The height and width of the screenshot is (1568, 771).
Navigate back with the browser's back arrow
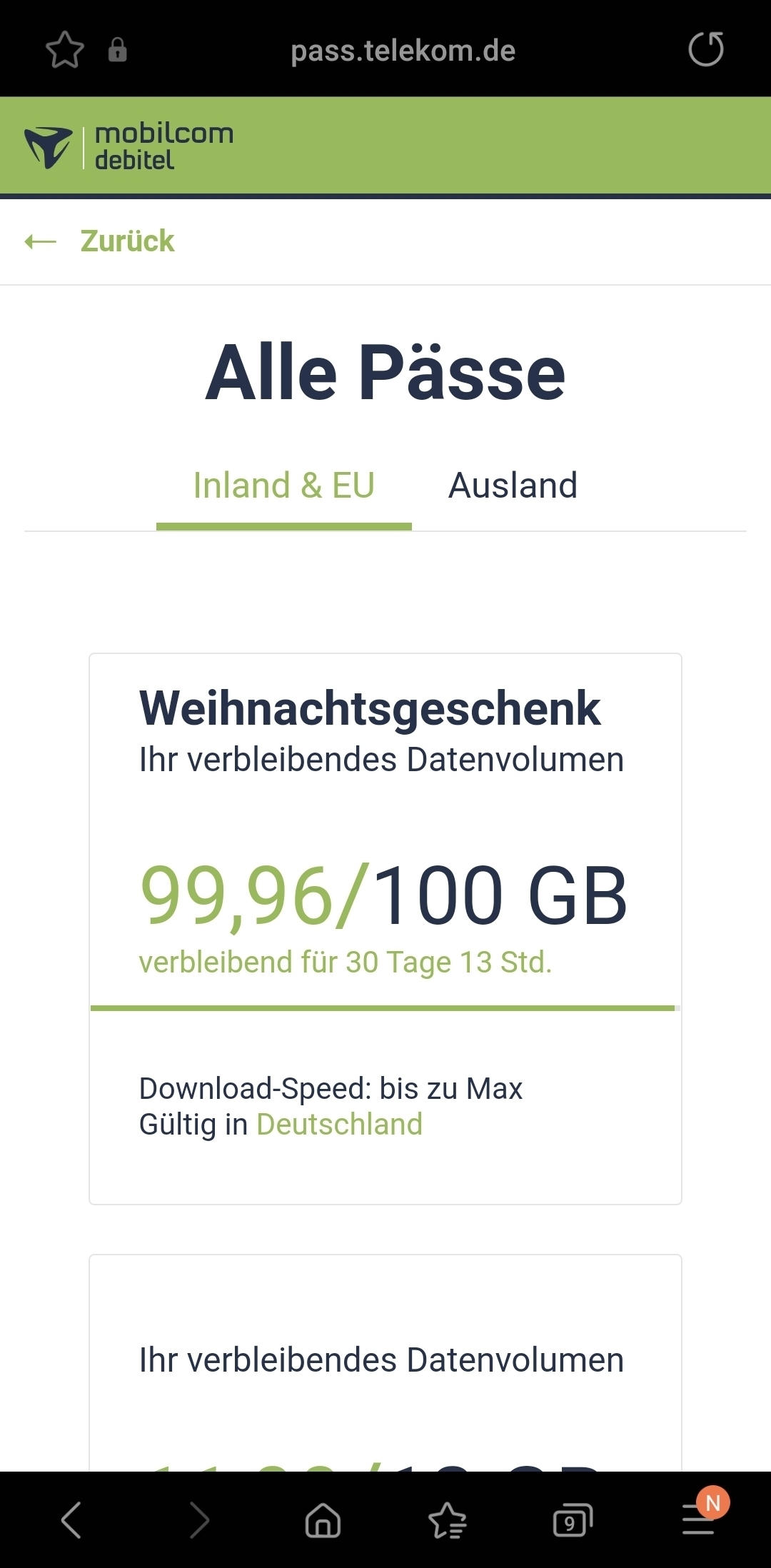click(x=71, y=1519)
